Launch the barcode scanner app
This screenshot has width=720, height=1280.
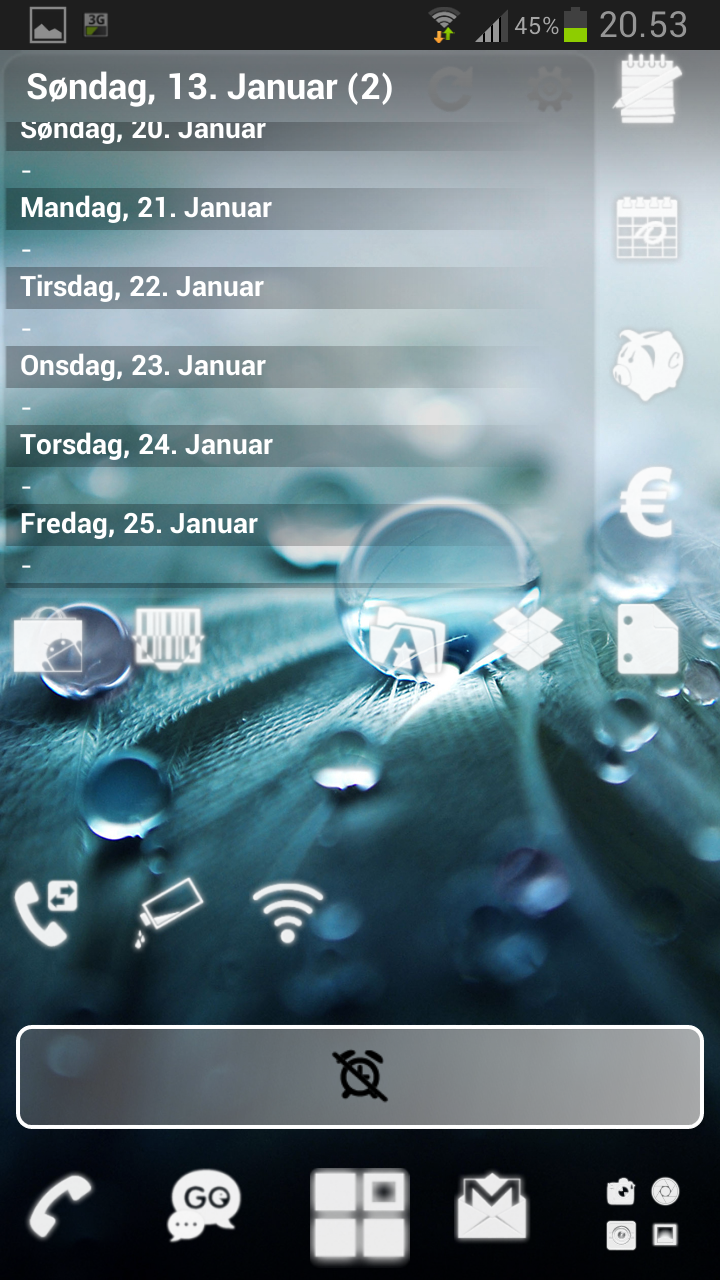[168, 637]
